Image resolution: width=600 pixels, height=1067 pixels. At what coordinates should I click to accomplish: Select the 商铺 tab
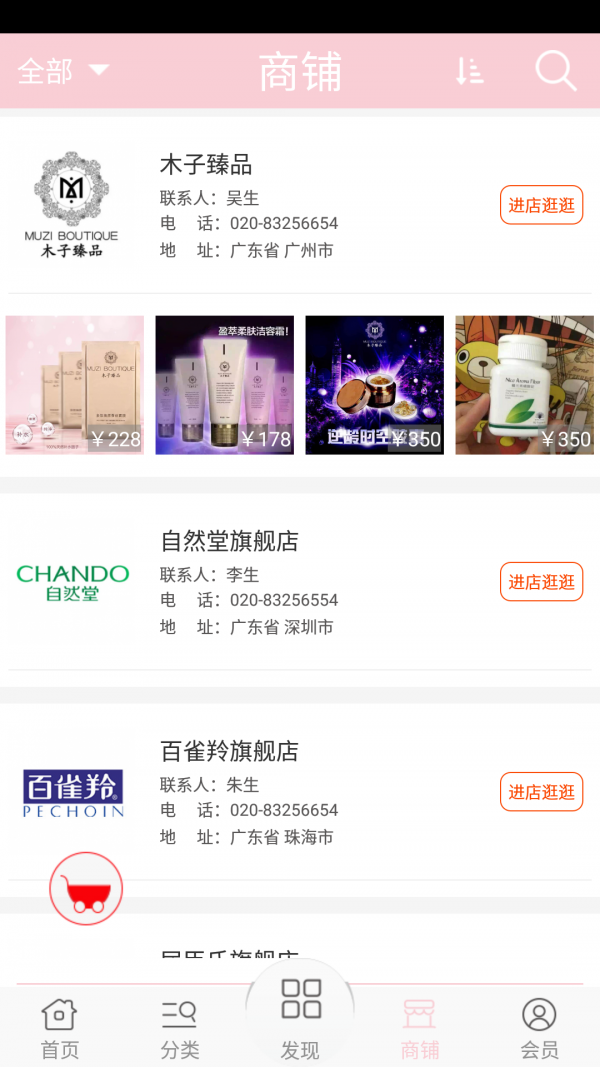420,1029
